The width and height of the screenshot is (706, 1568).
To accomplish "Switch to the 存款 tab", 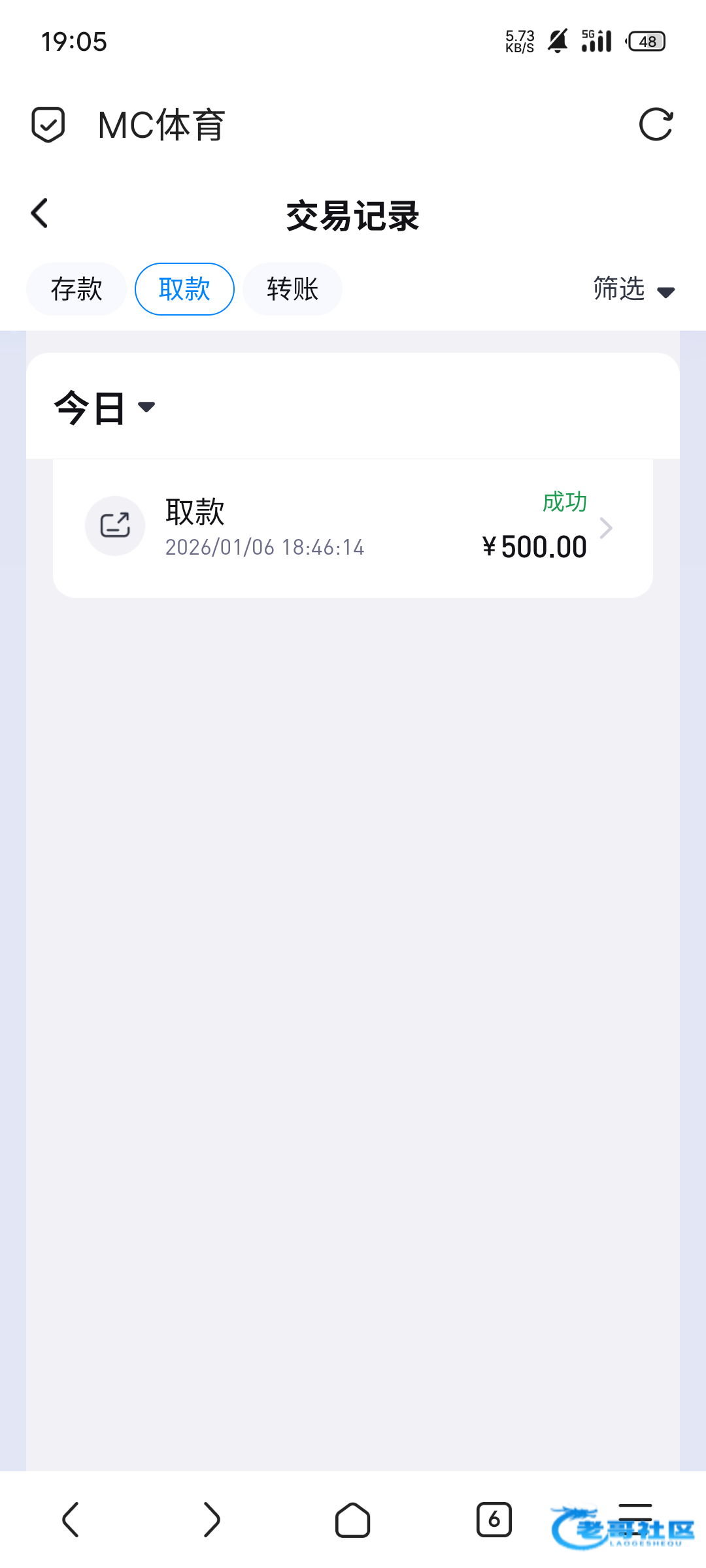I will click(76, 289).
